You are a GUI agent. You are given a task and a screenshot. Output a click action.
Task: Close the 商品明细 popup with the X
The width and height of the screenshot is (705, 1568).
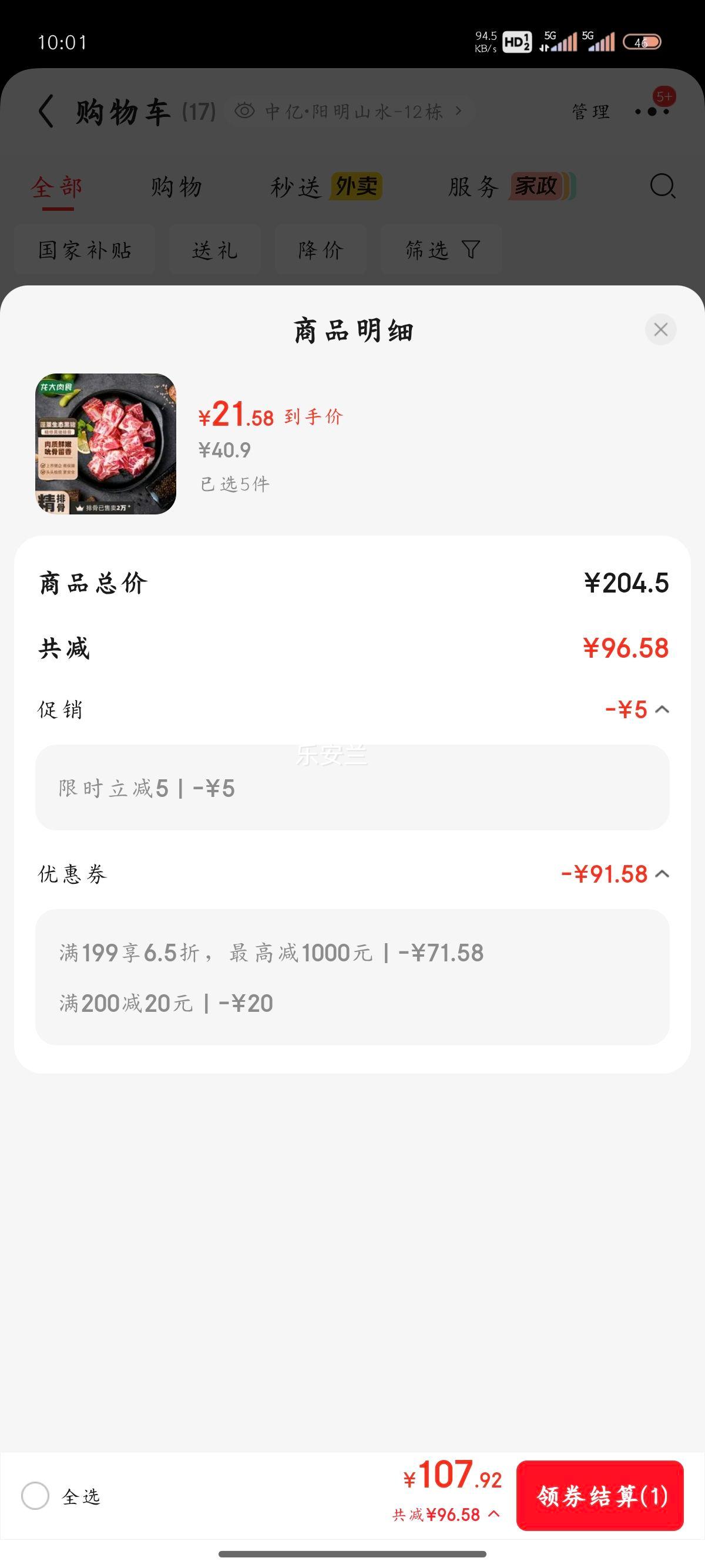point(660,331)
